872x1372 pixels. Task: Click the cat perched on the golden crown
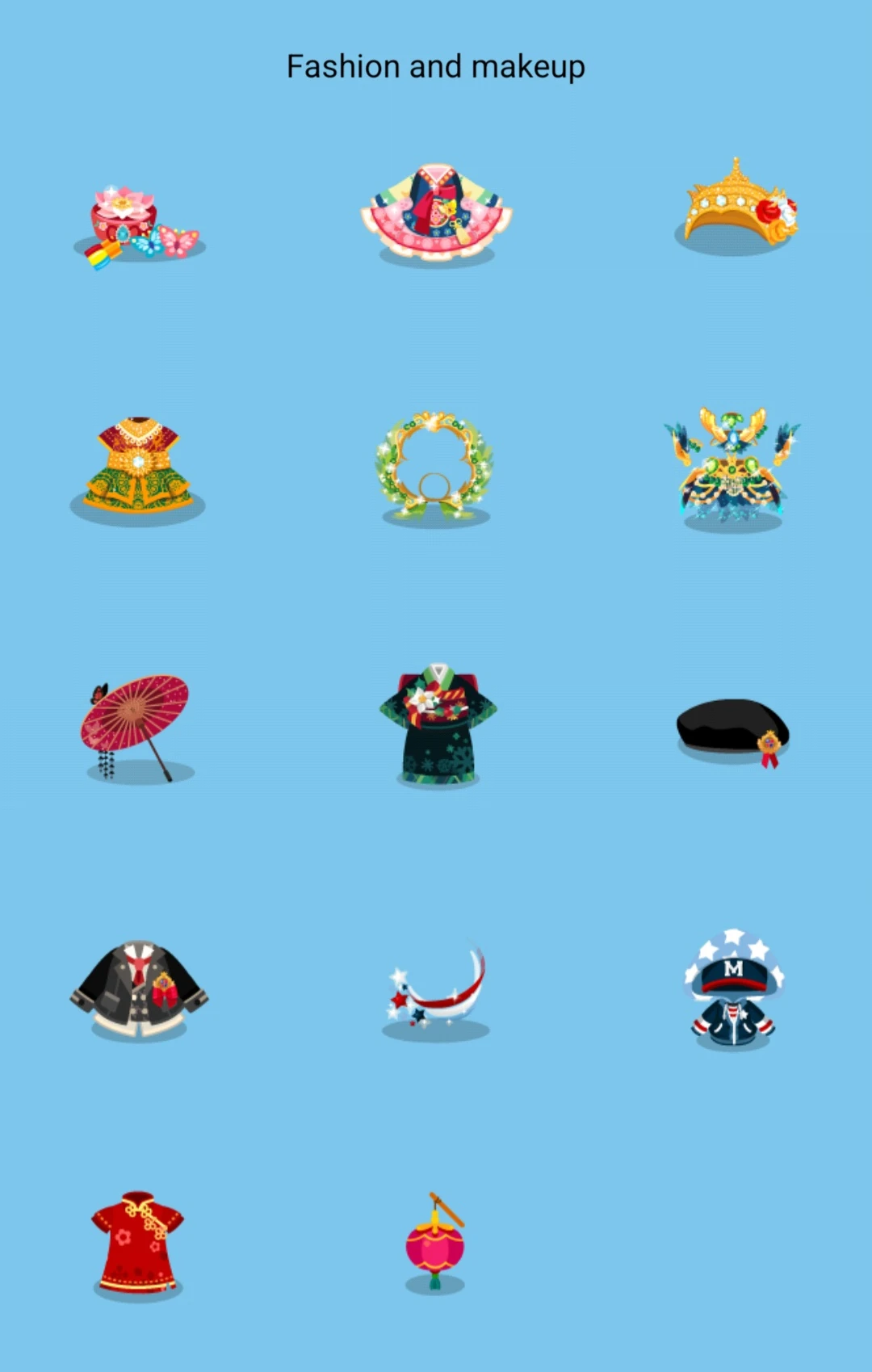coord(785,210)
